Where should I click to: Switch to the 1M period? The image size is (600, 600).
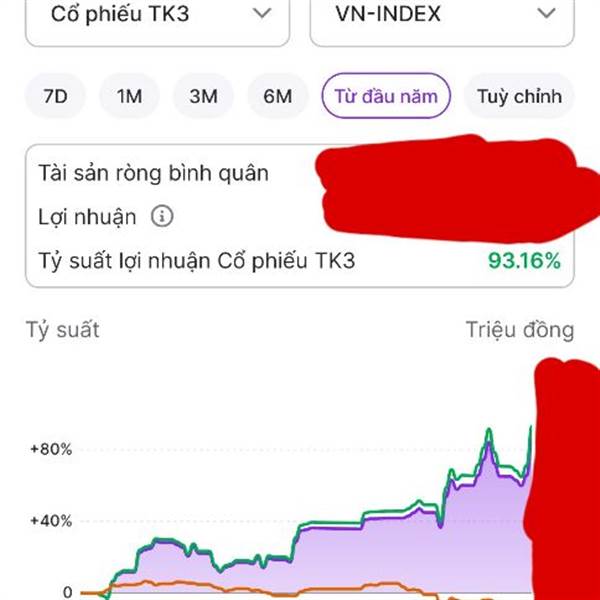pyautogui.click(x=130, y=97)
